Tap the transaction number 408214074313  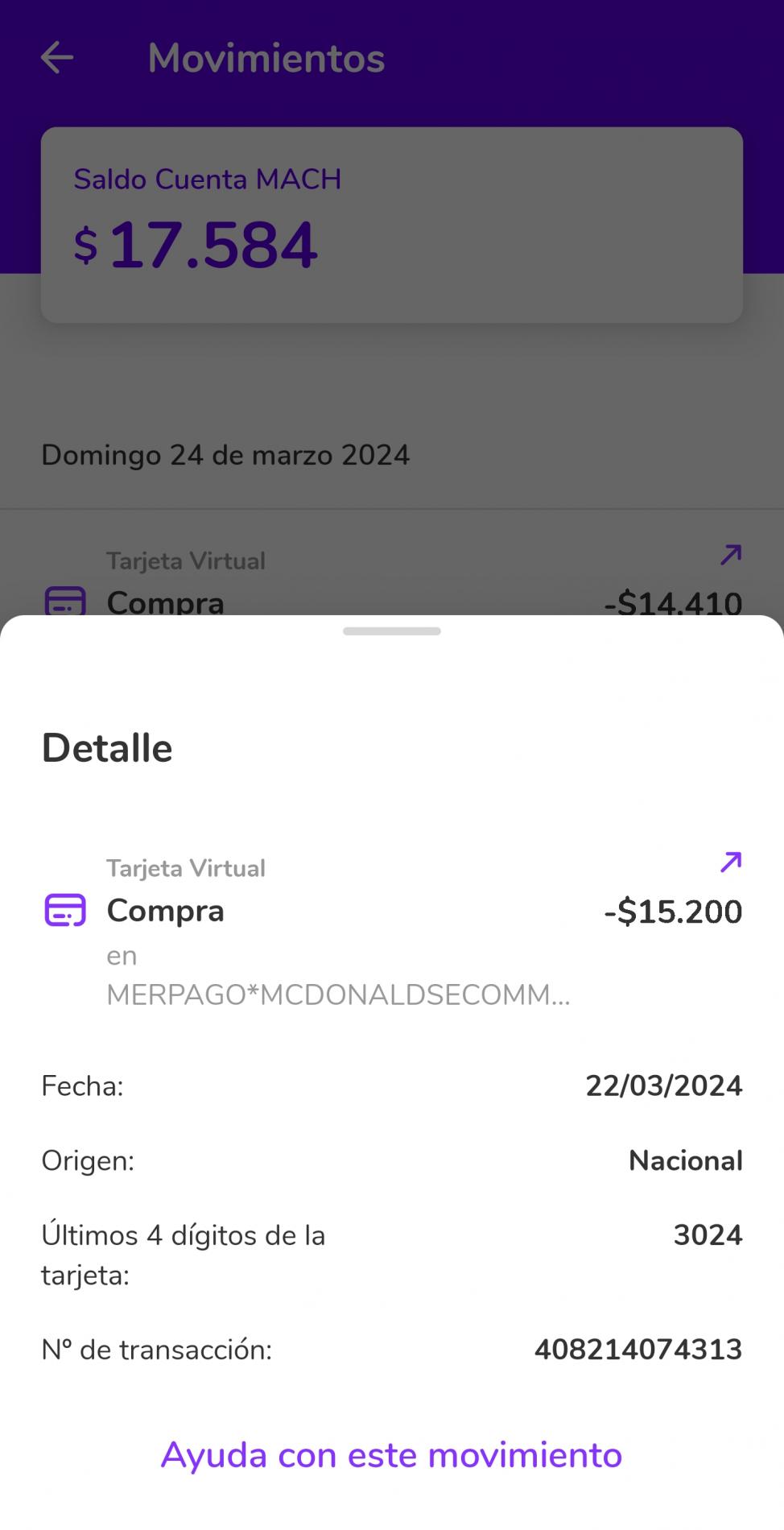click(638, 1350)
